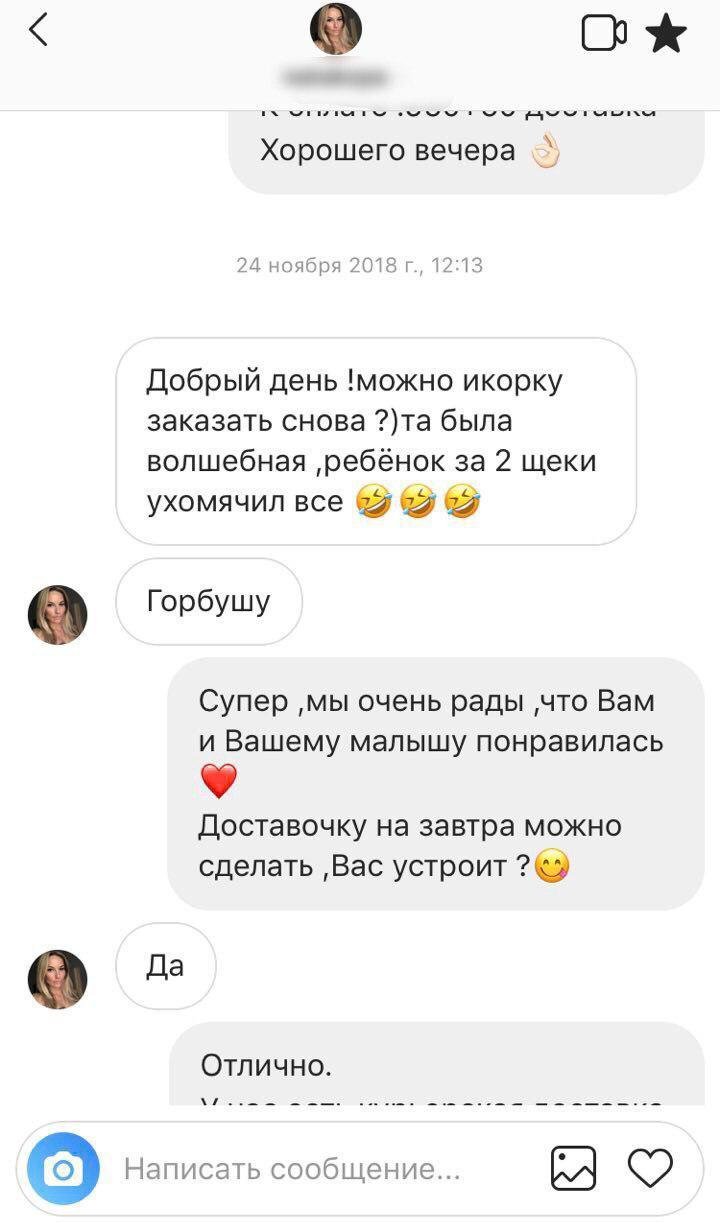The height and width of the screenshot is (1223, 720).
Task: Star this conversation
Action: (x=666, y=34)
